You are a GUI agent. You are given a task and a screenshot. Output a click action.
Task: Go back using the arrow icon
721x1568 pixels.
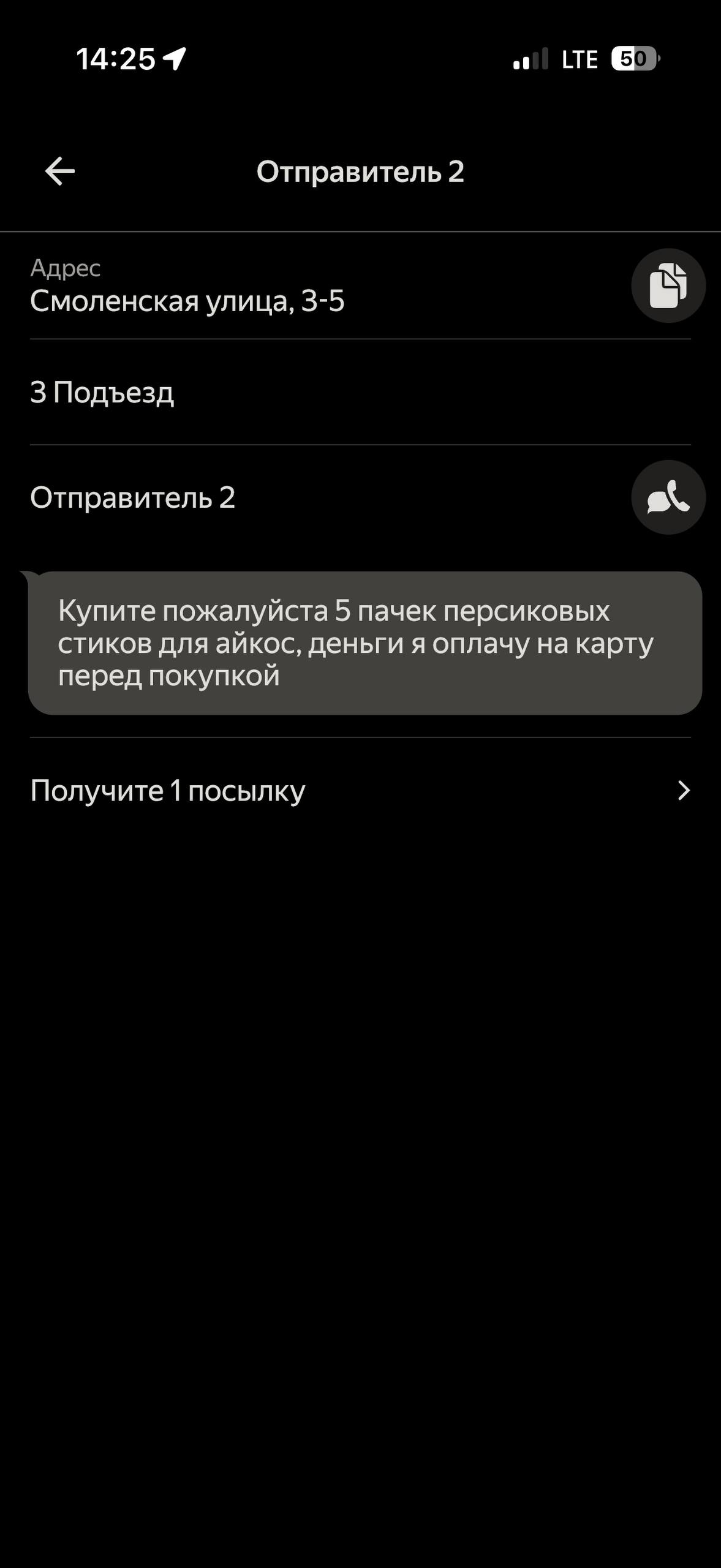[x=60, y=171]
